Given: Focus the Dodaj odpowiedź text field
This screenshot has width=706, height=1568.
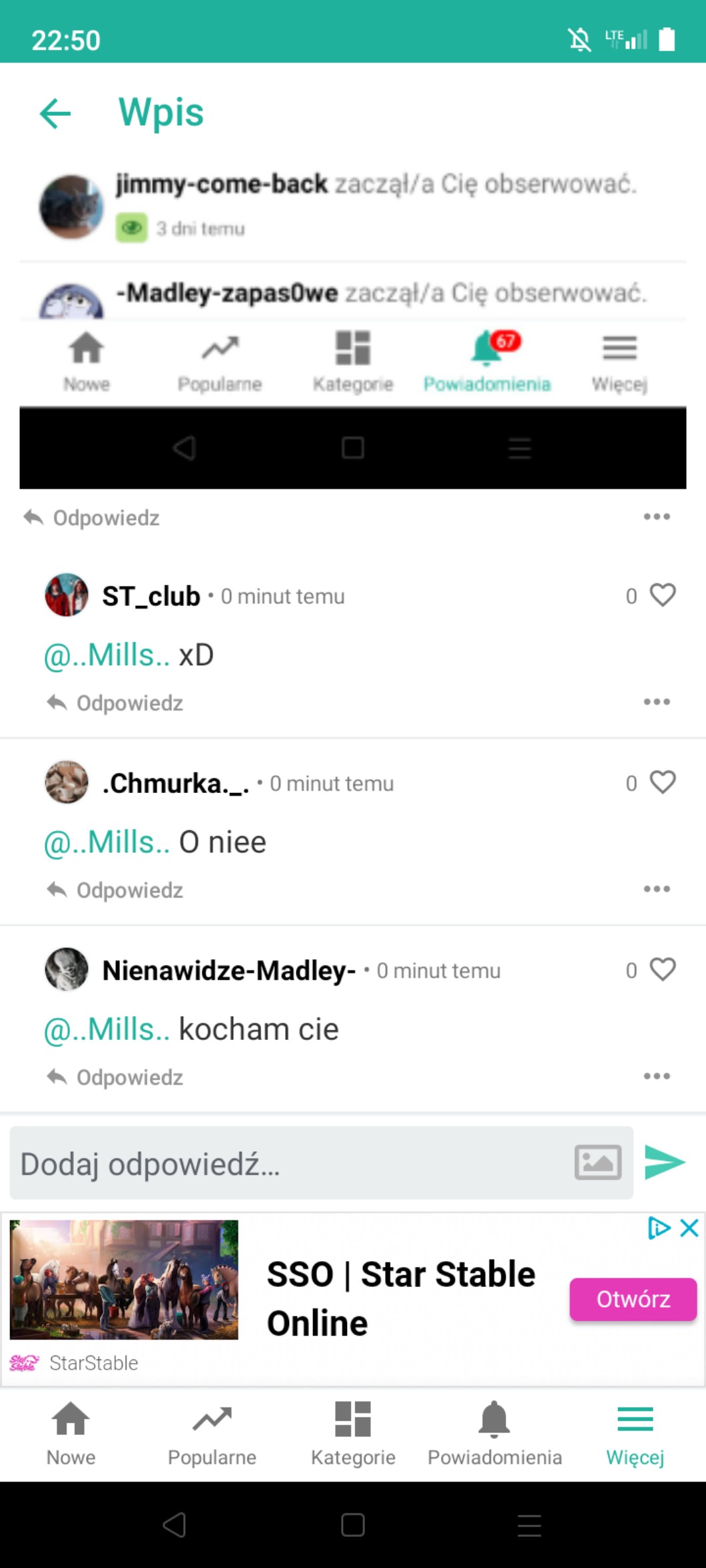Looking at the screenshot, I should (286, 1164).
